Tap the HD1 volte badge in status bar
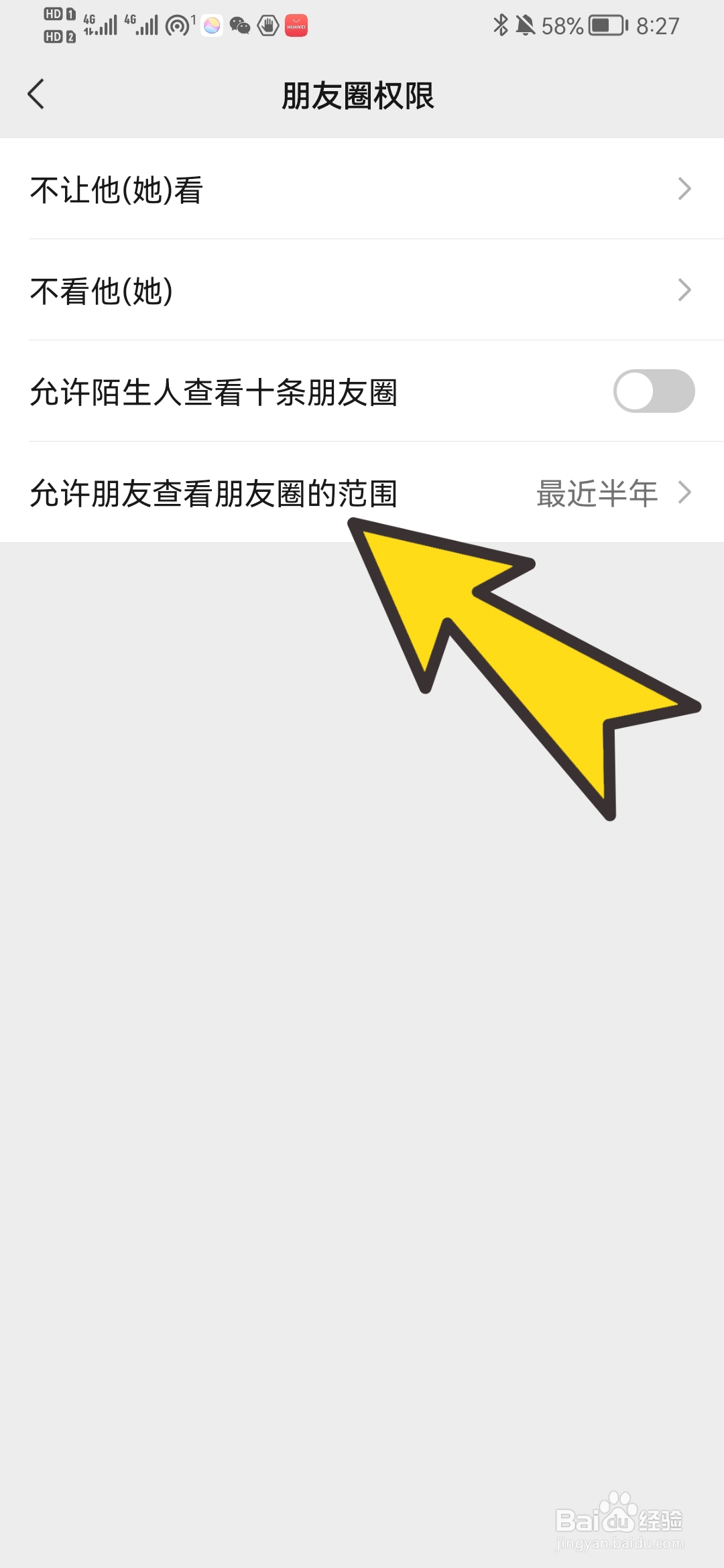The width and height of the screenshot is (724, 1568). pyautogui.click(x=58, y=14)
